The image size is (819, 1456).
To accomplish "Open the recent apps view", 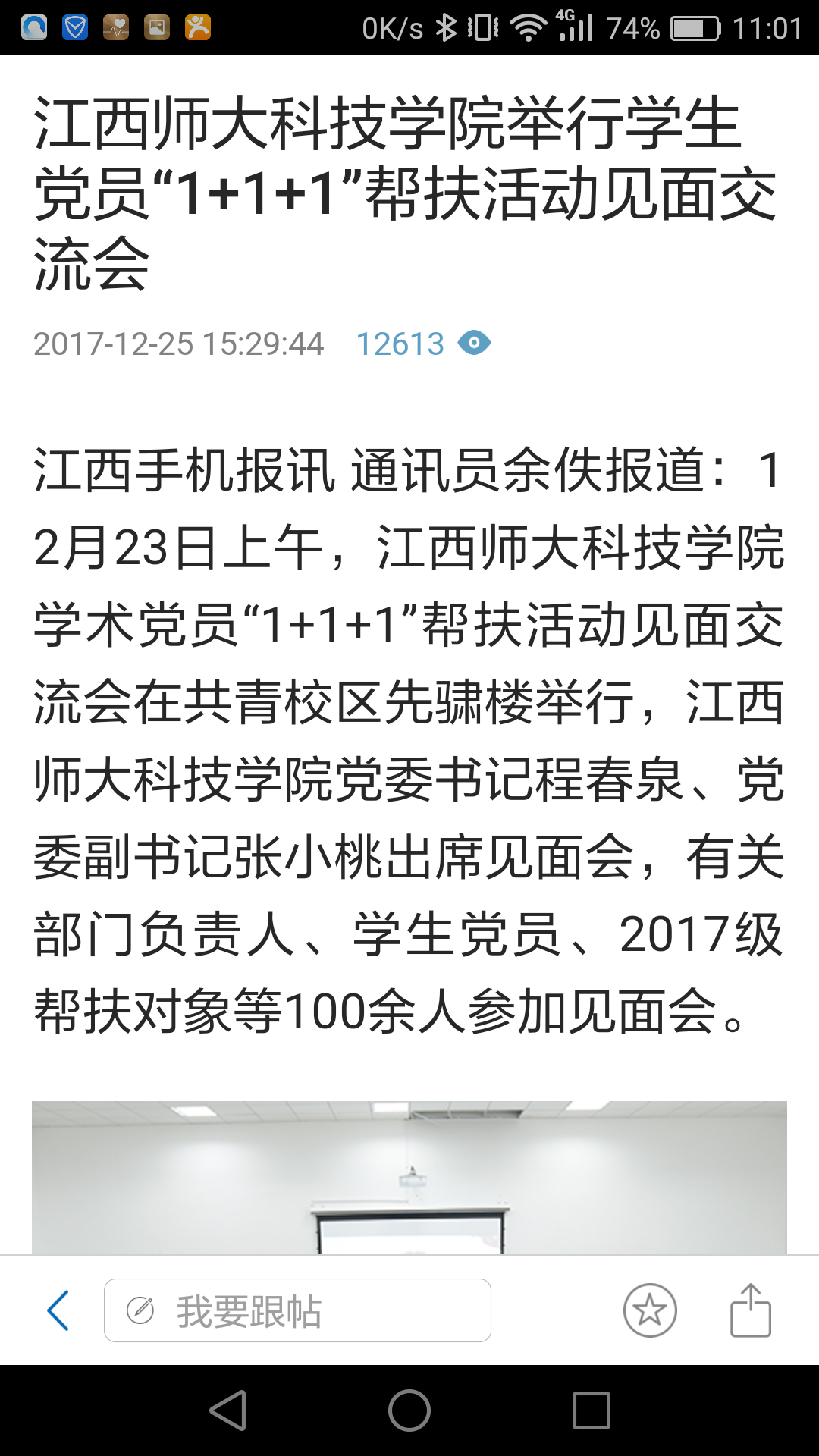I will click(591, 1410).
